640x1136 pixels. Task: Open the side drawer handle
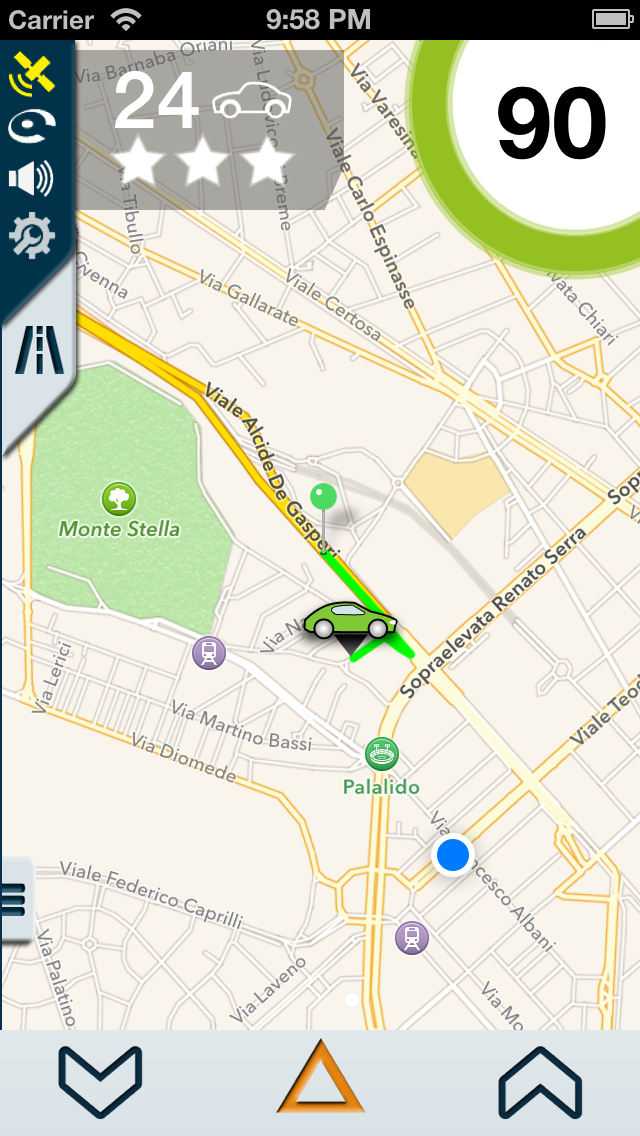pos(14,900)
